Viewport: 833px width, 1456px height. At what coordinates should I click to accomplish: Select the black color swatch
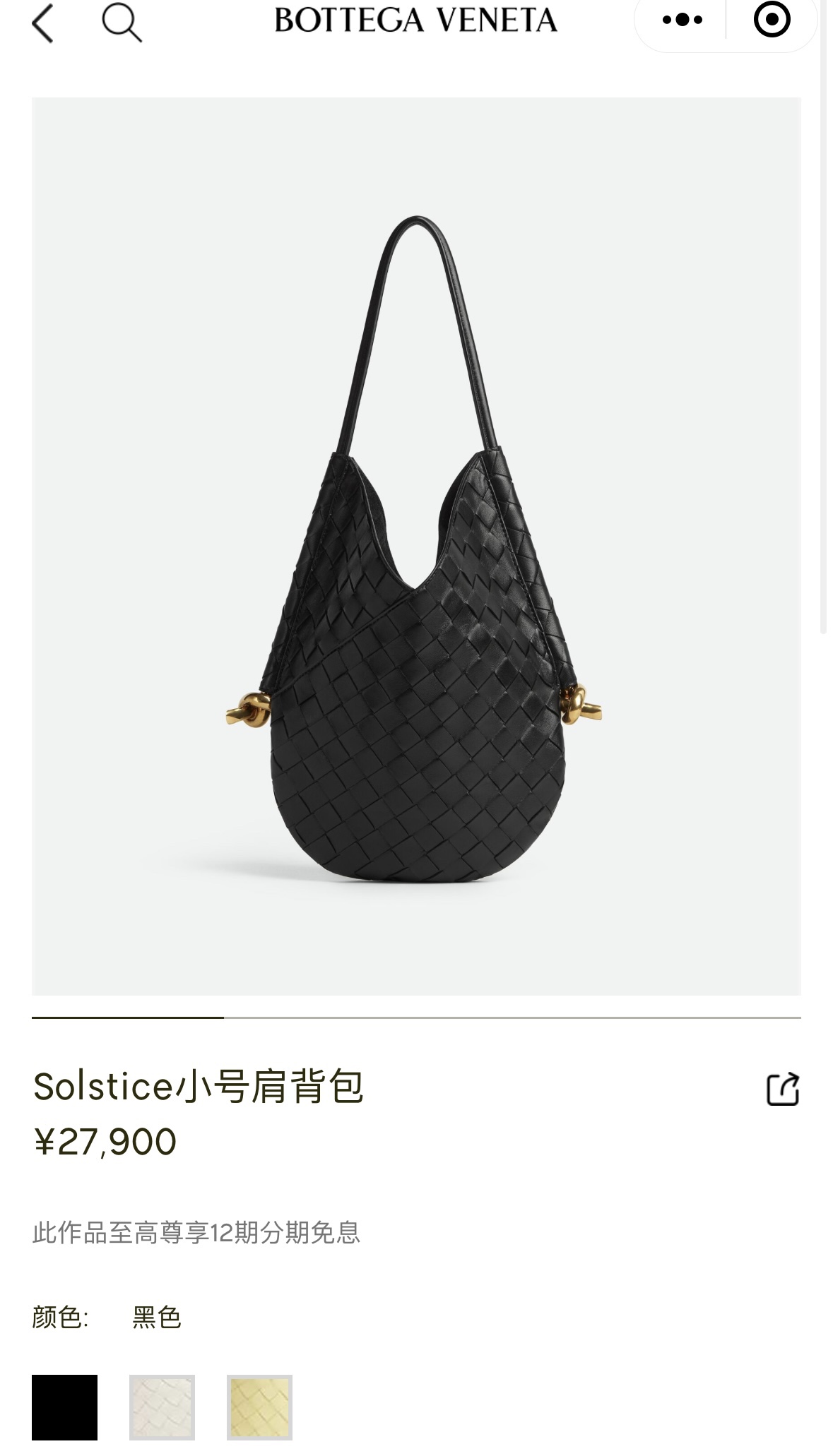(x=64, y=1407)
